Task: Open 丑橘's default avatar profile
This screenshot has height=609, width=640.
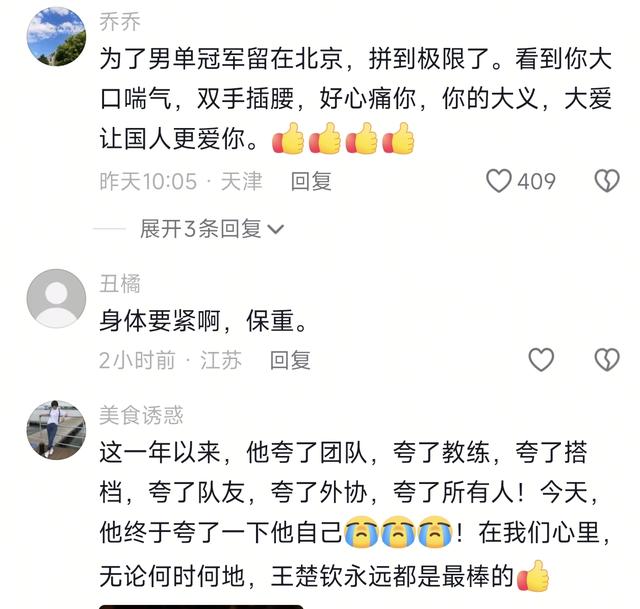Action: (56, 299)
